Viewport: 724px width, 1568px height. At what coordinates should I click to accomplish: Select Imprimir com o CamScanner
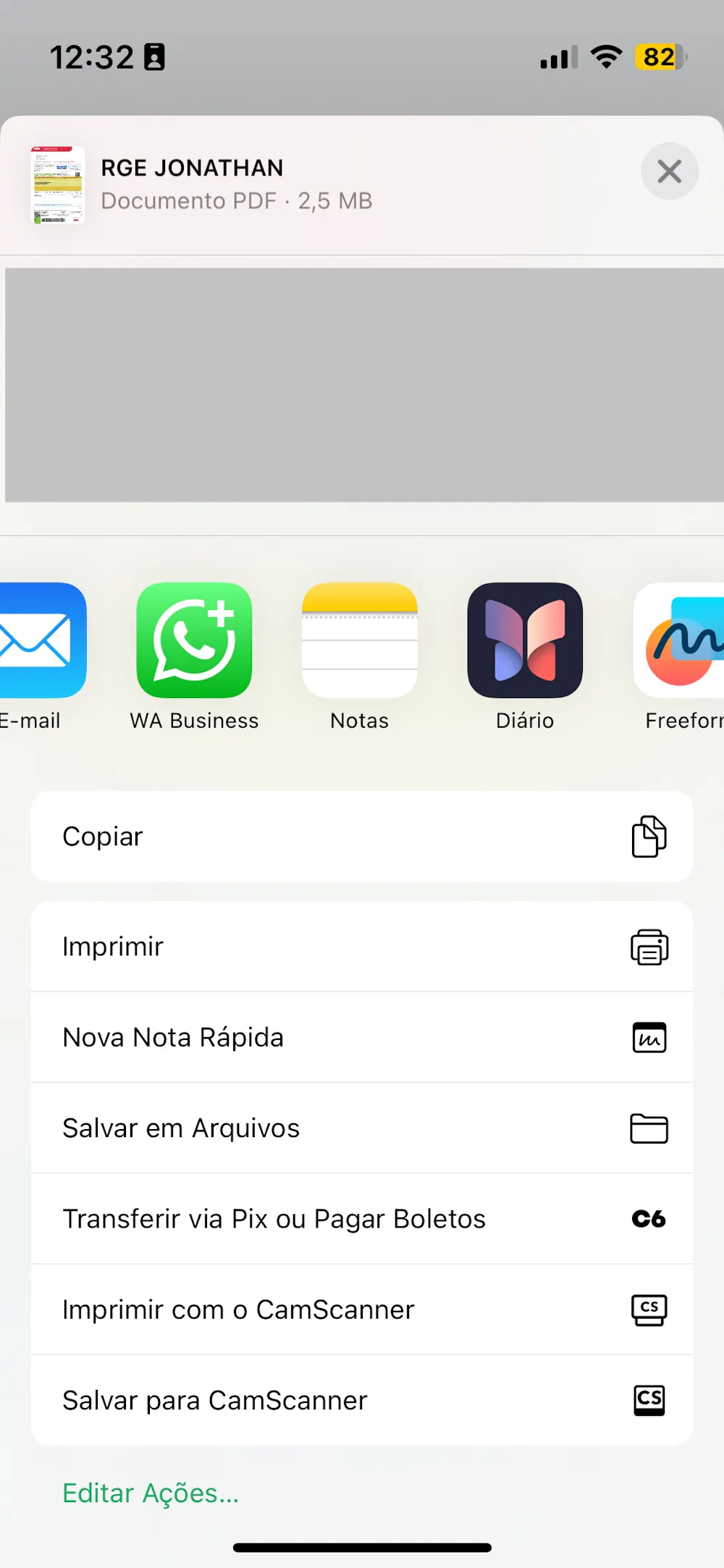coord(361,1309)
